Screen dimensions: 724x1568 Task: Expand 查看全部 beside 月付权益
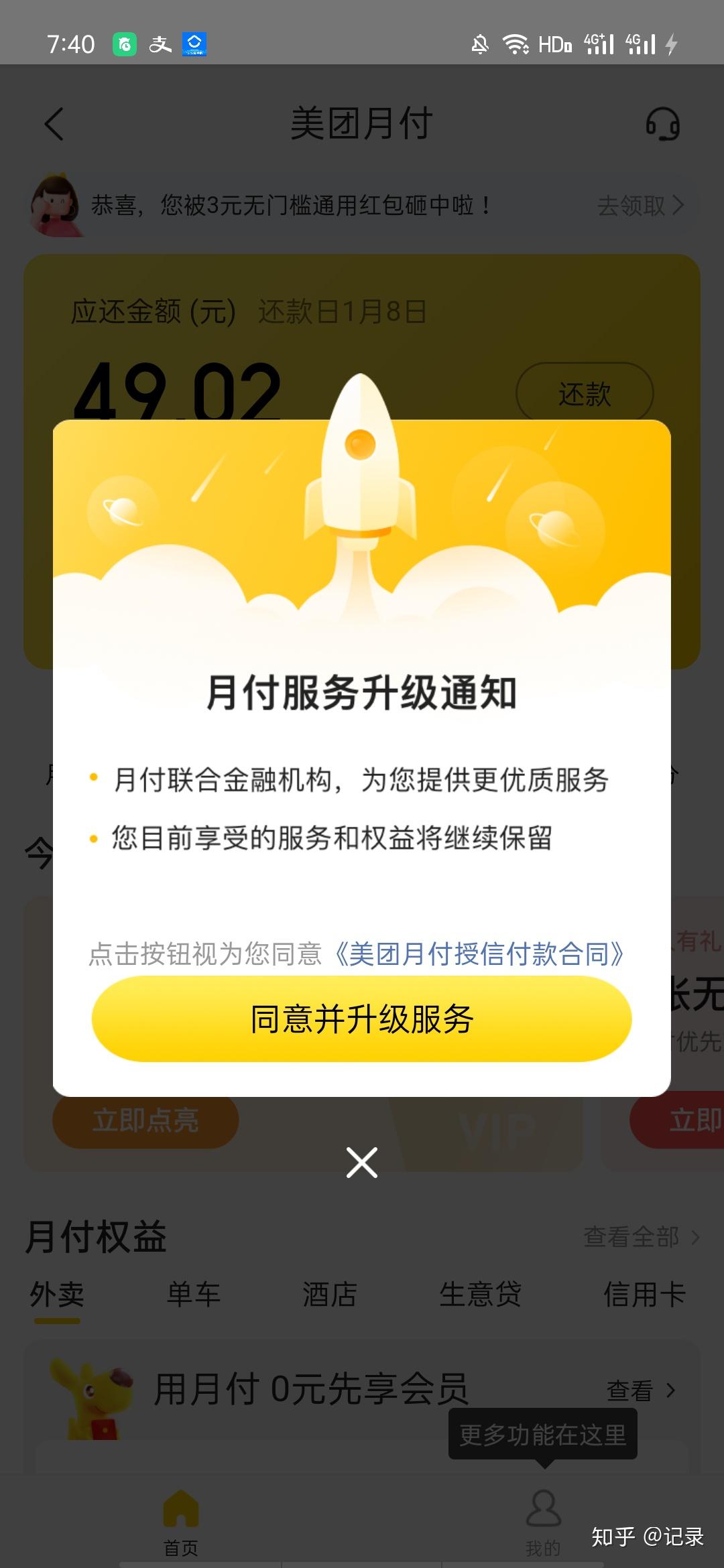coord(630,1238)
